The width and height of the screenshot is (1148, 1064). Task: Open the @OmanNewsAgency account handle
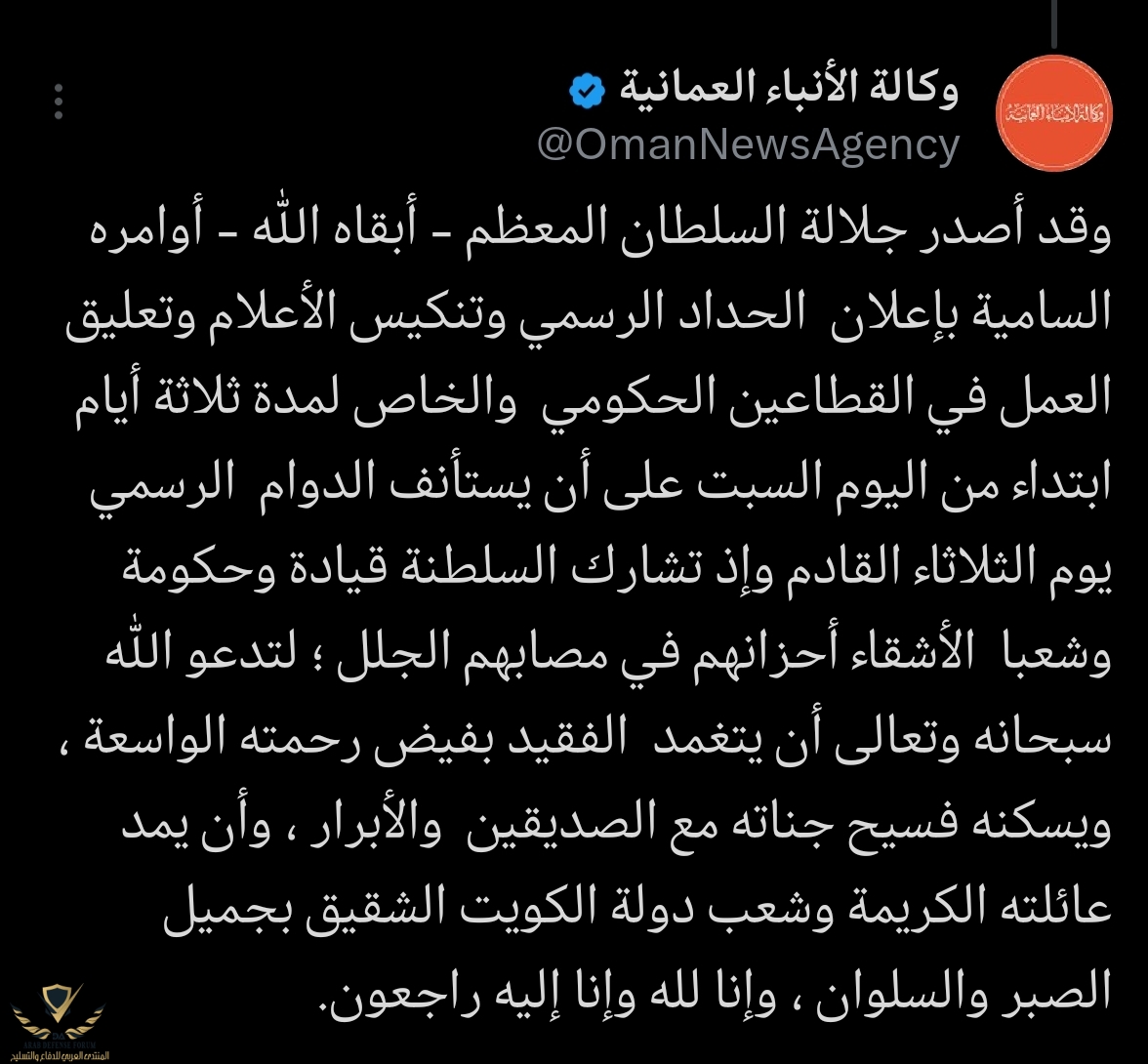tap(749, 145)
